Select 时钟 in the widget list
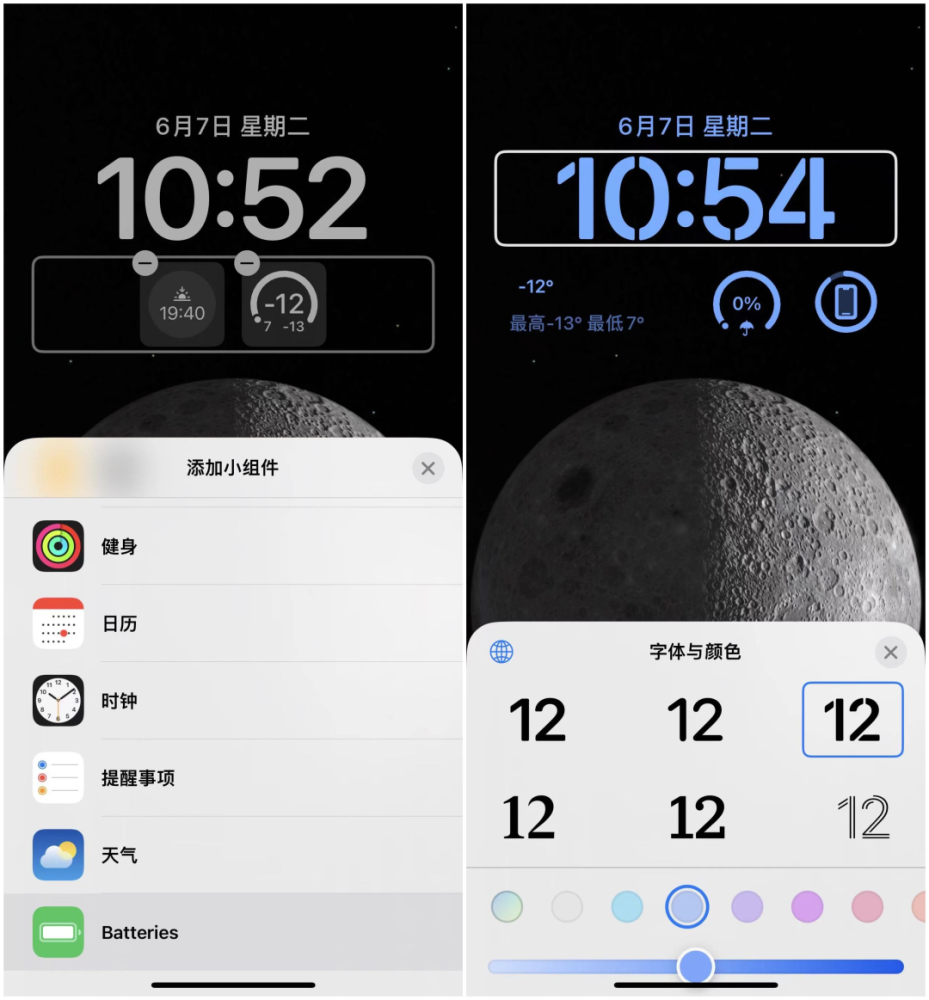 pos(232,701)
